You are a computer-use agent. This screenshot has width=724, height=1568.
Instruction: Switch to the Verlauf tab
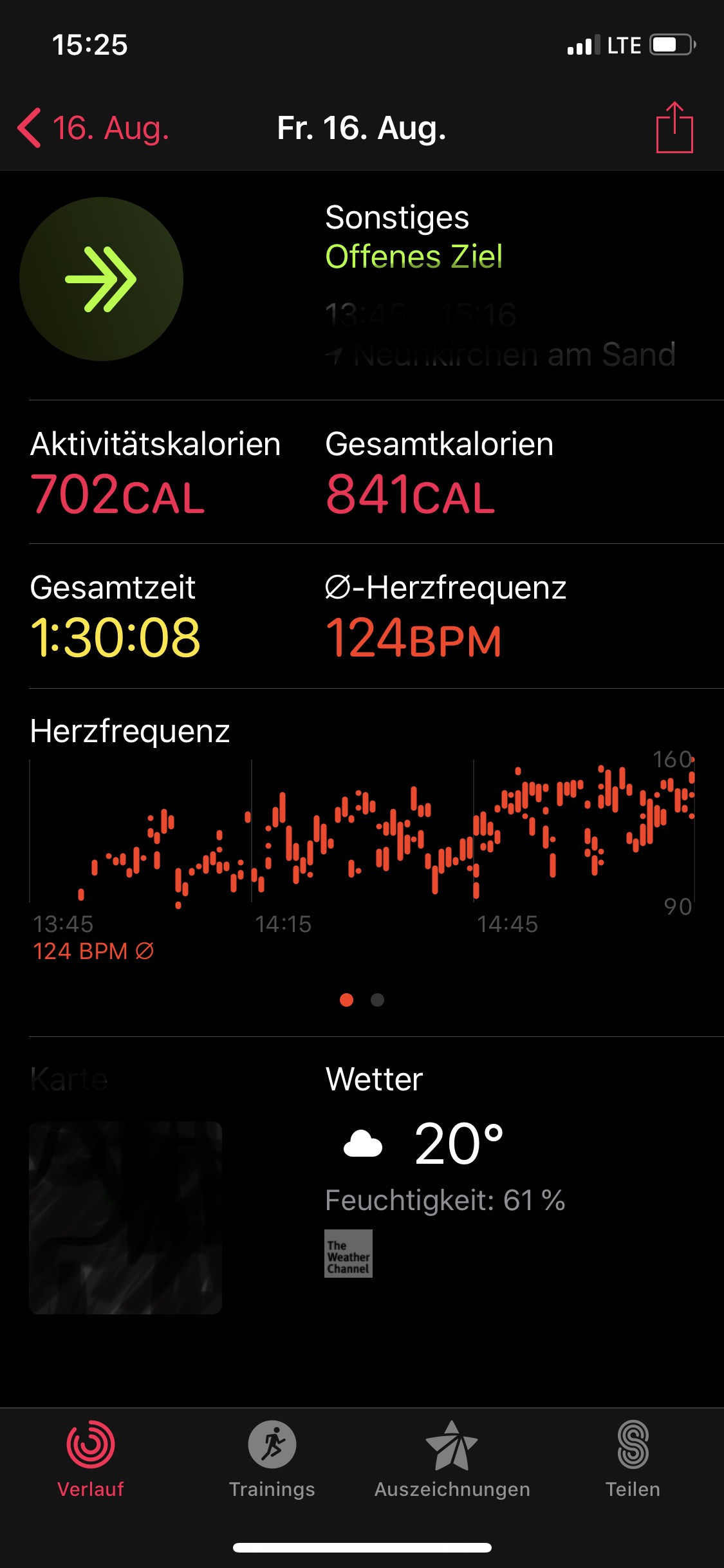[91, 1457]
